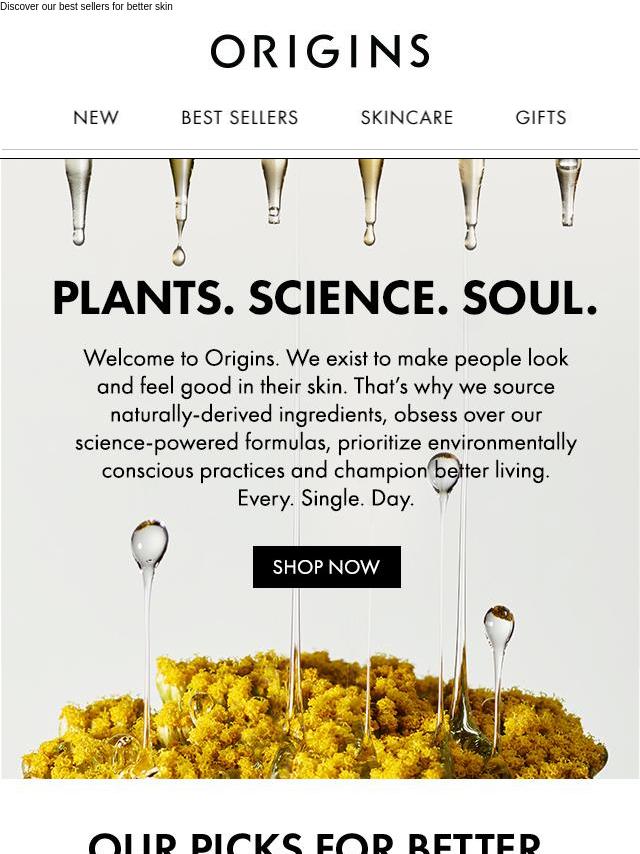Open the SKINCARE section
The image size is (640, 854).
coord(406,118)
